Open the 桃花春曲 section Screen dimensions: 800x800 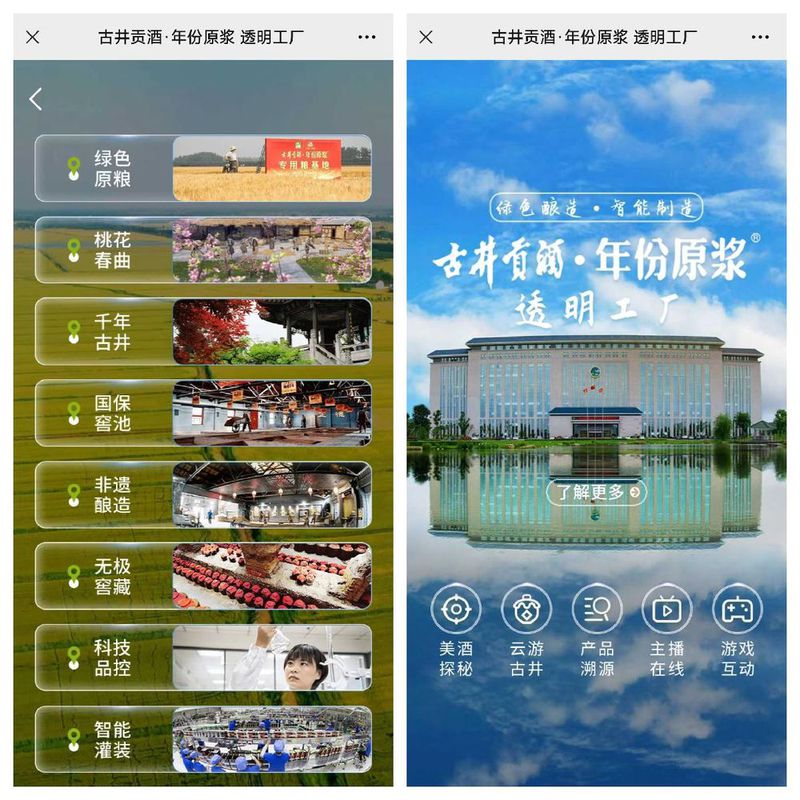(203, 250)
